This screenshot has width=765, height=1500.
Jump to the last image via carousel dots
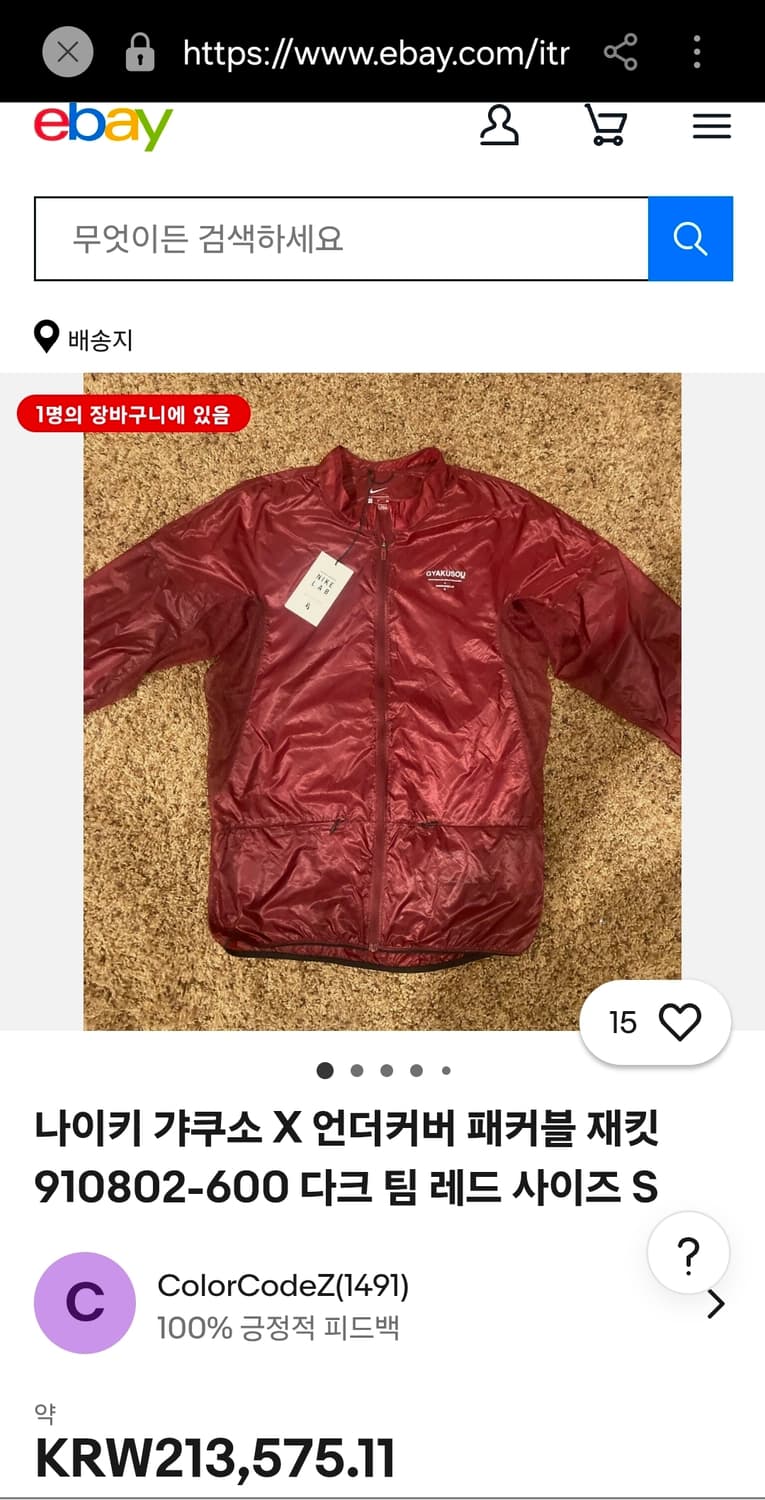[446, 1070]
